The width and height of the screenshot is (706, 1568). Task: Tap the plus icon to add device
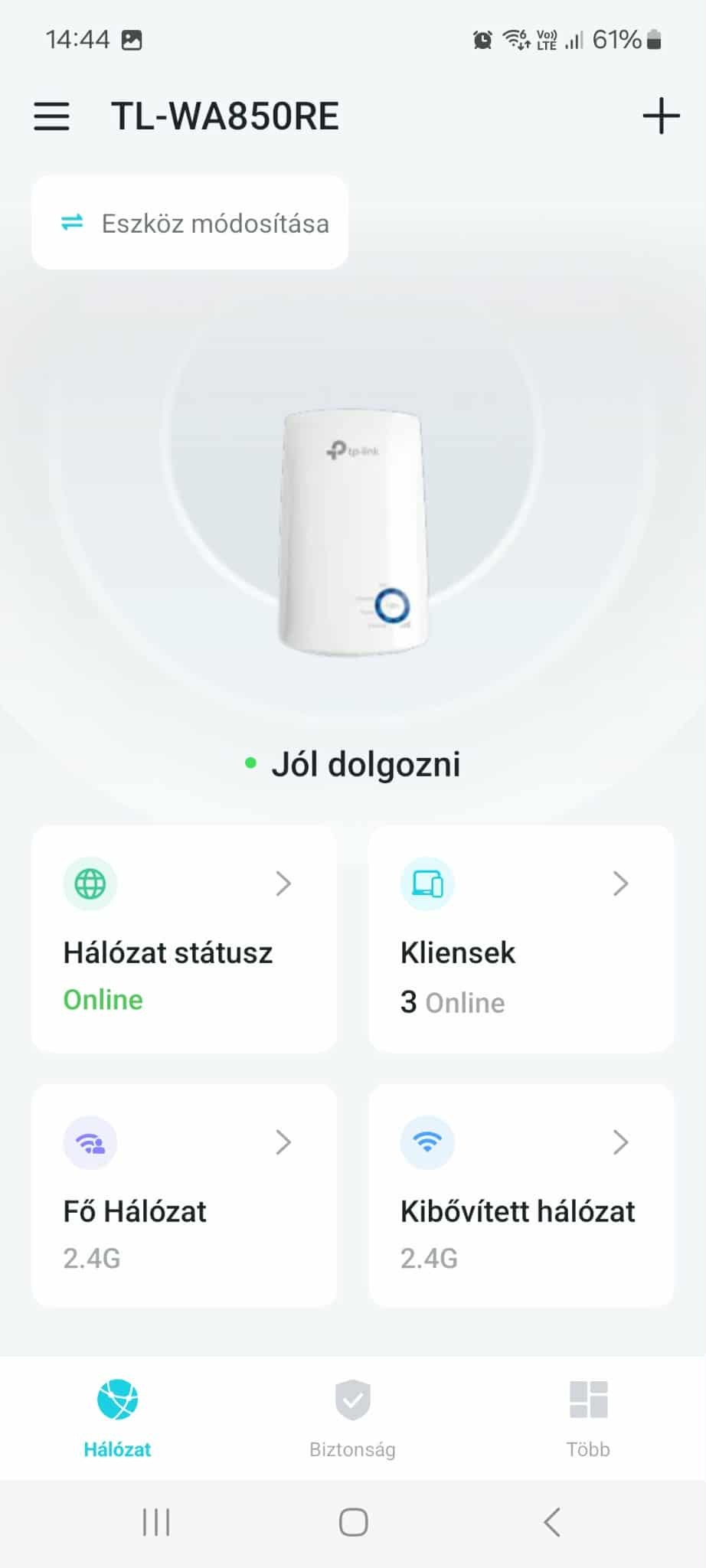pos(661,116)
